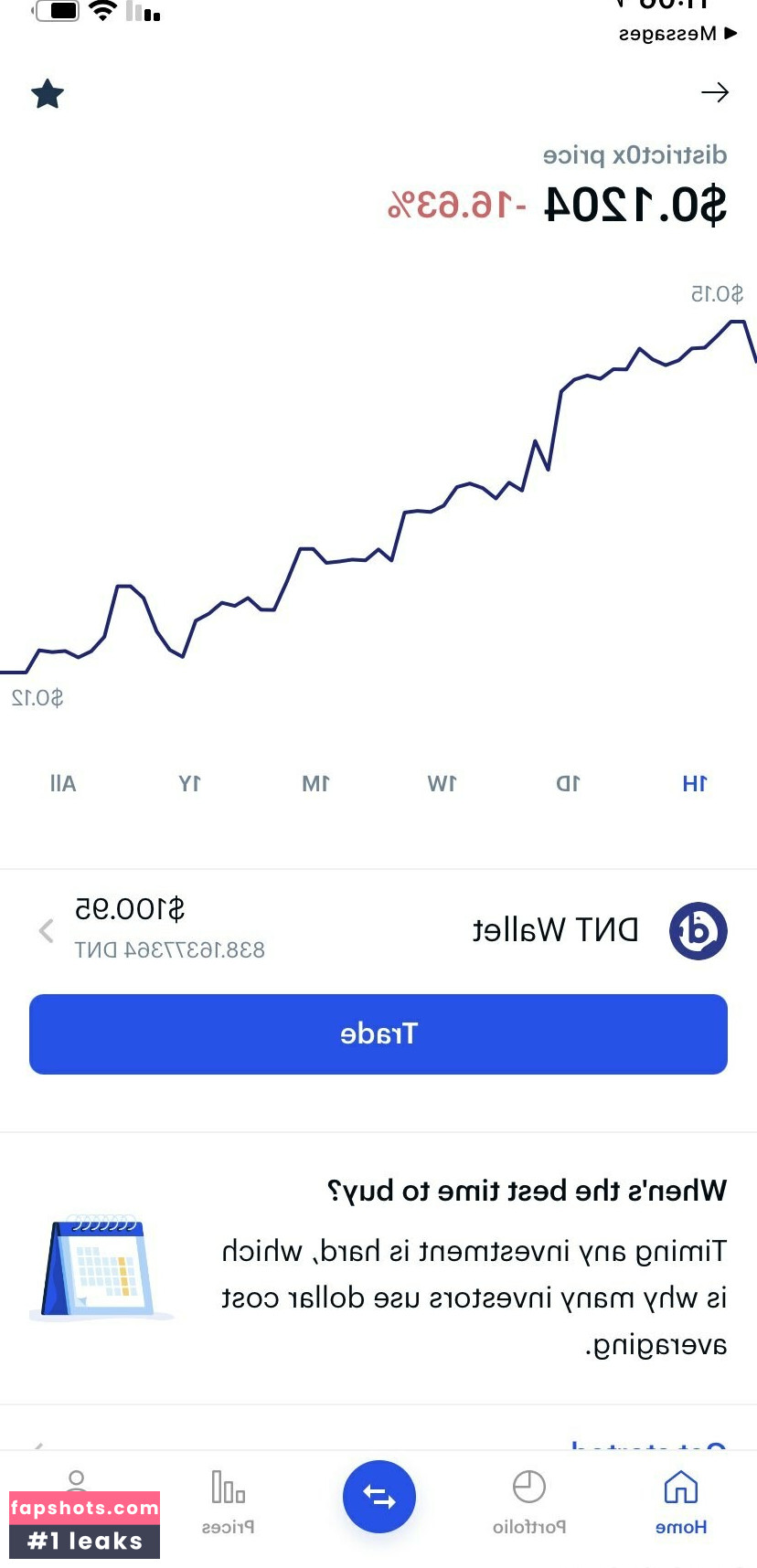Switch chart to 1D range
Screen dimensions: 757x1568
coord(568,783)
